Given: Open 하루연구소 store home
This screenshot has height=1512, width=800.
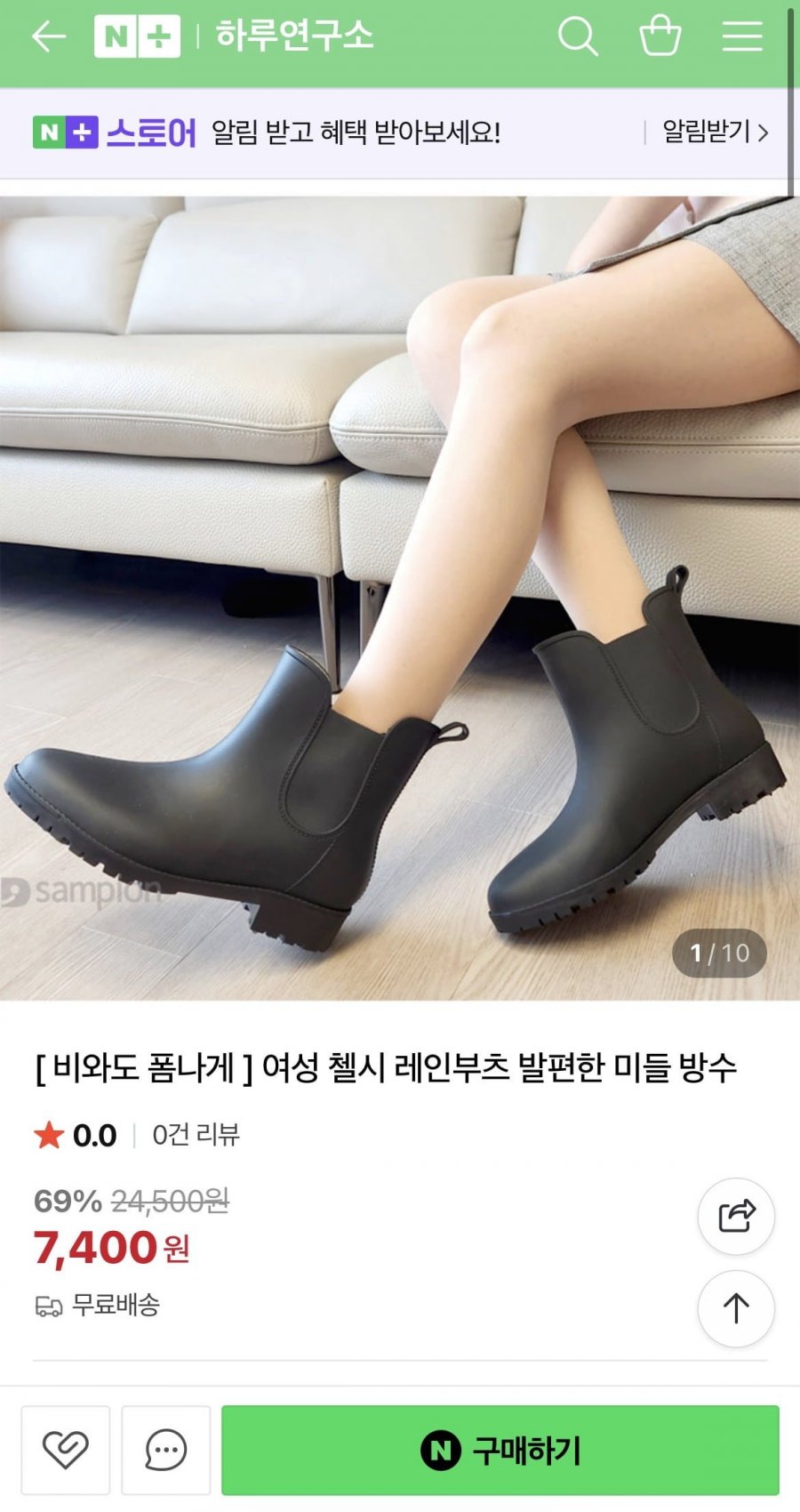Looking at the screenshot, I should [294, 36].
